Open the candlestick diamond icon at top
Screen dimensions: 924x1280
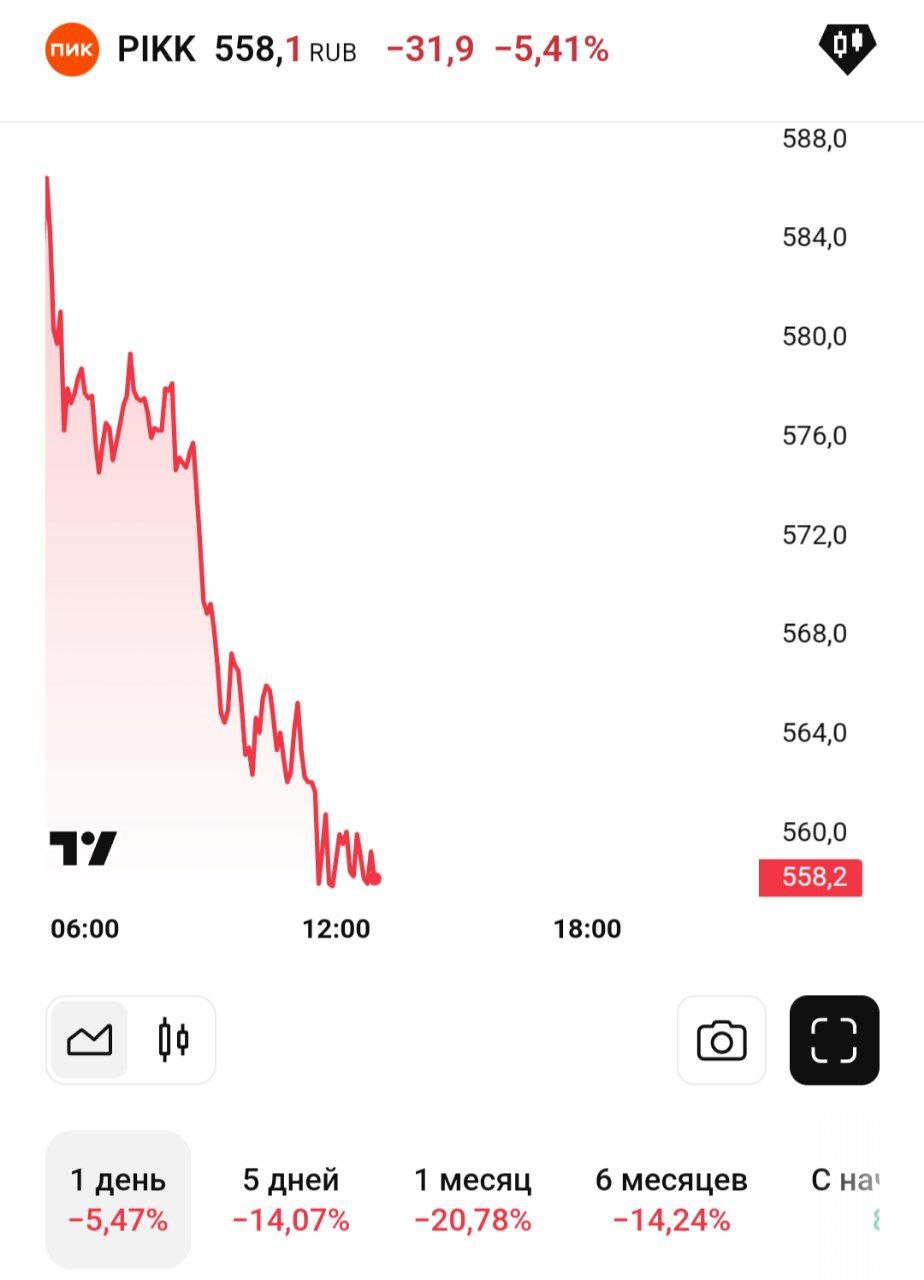(x=847, y=46)
